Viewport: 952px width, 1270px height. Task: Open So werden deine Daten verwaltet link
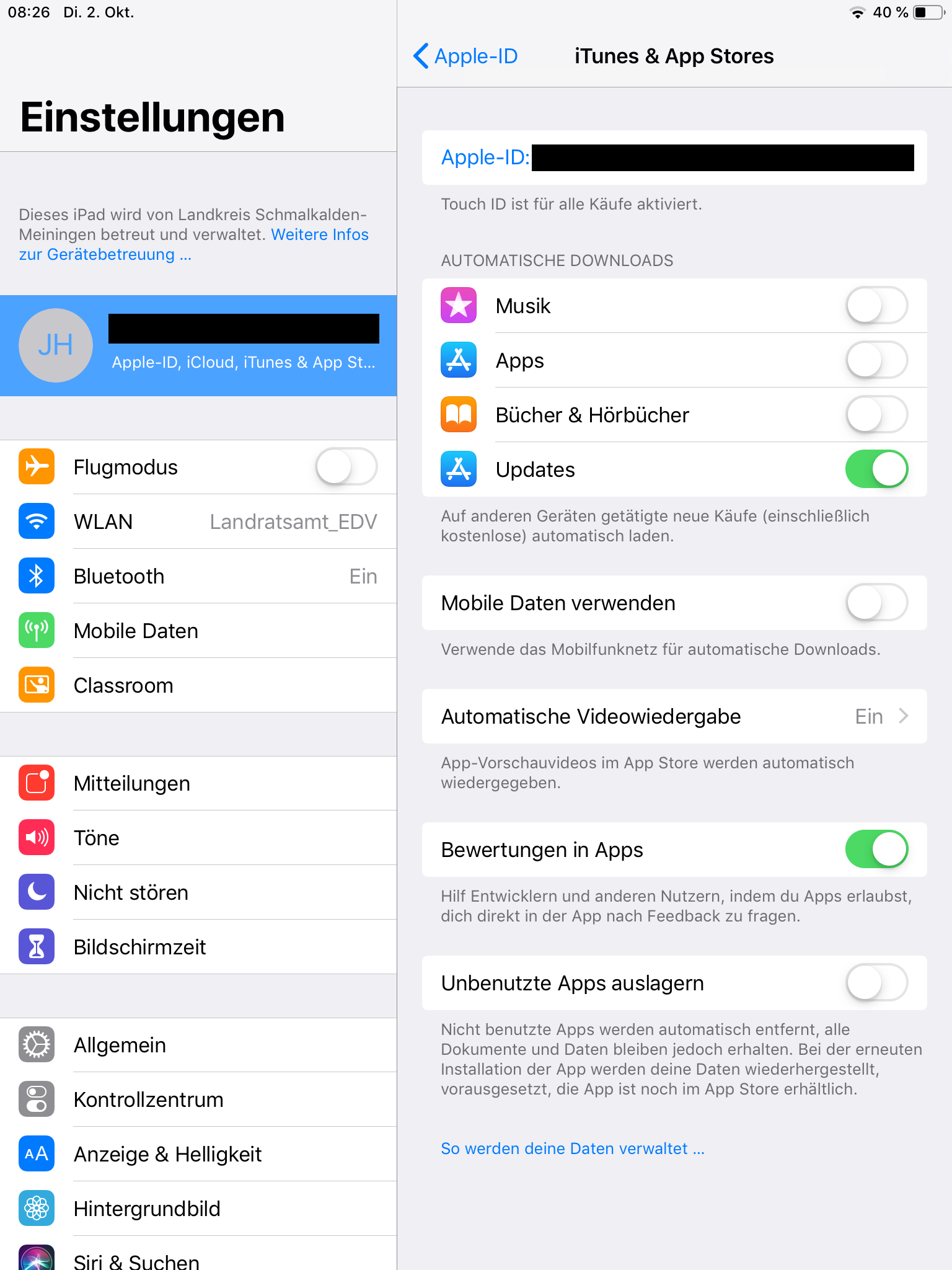(x=572, y=1148)
